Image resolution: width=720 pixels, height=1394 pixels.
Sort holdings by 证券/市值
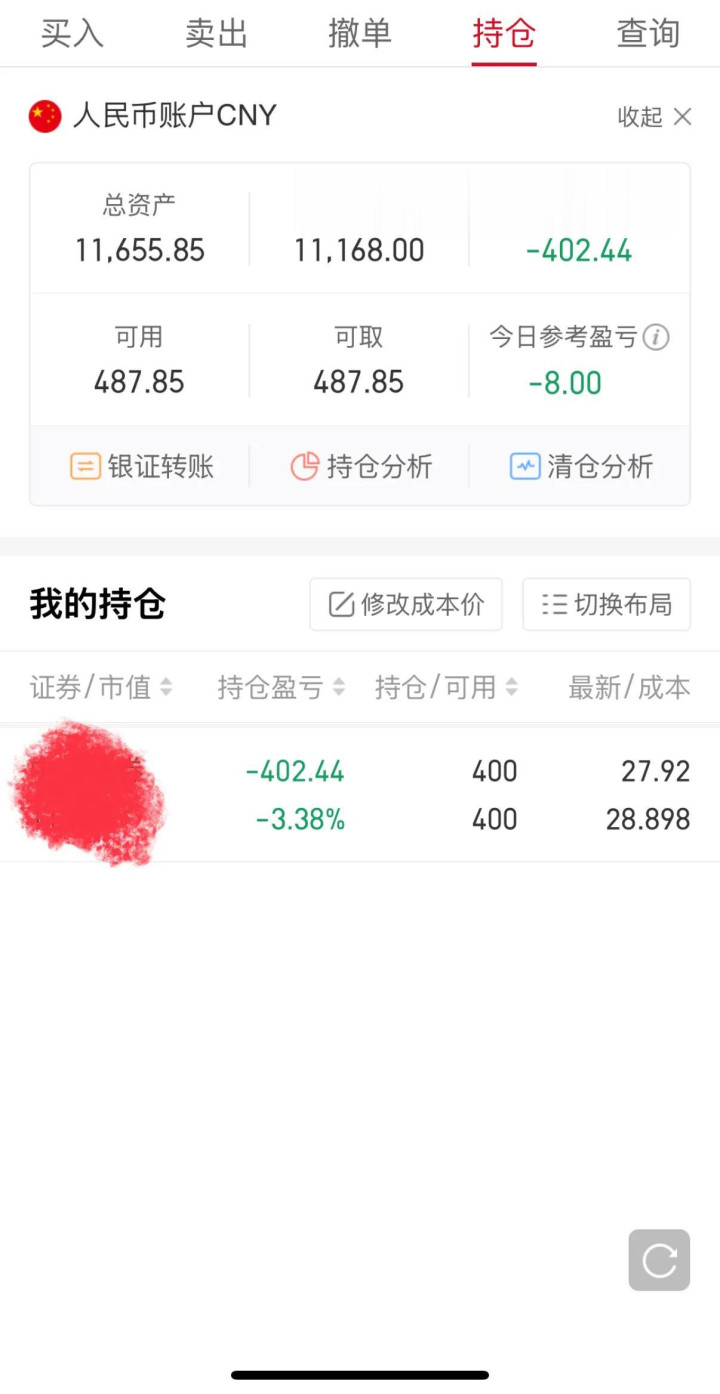click(101, 687)
